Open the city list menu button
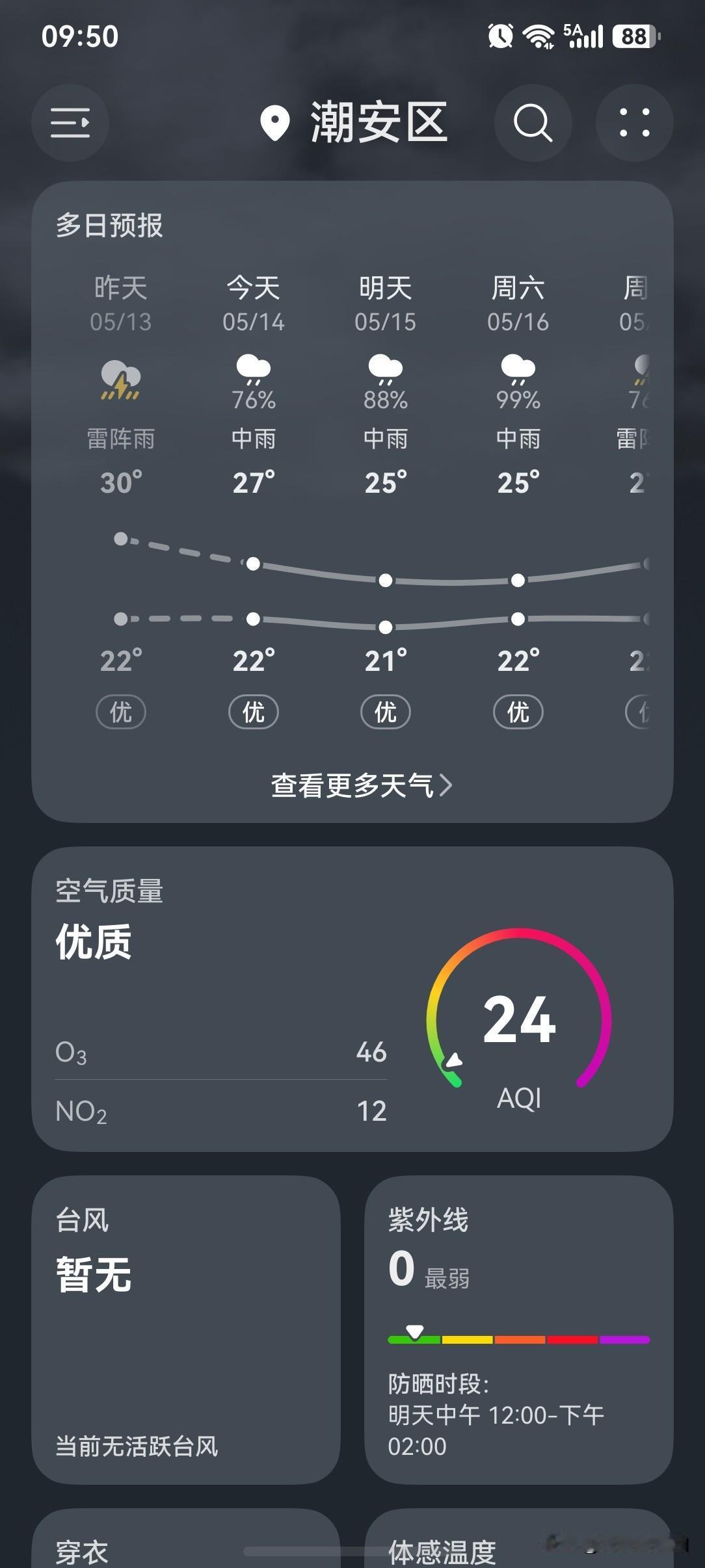Screen dimensions: 705x1568 click(70, 123)
